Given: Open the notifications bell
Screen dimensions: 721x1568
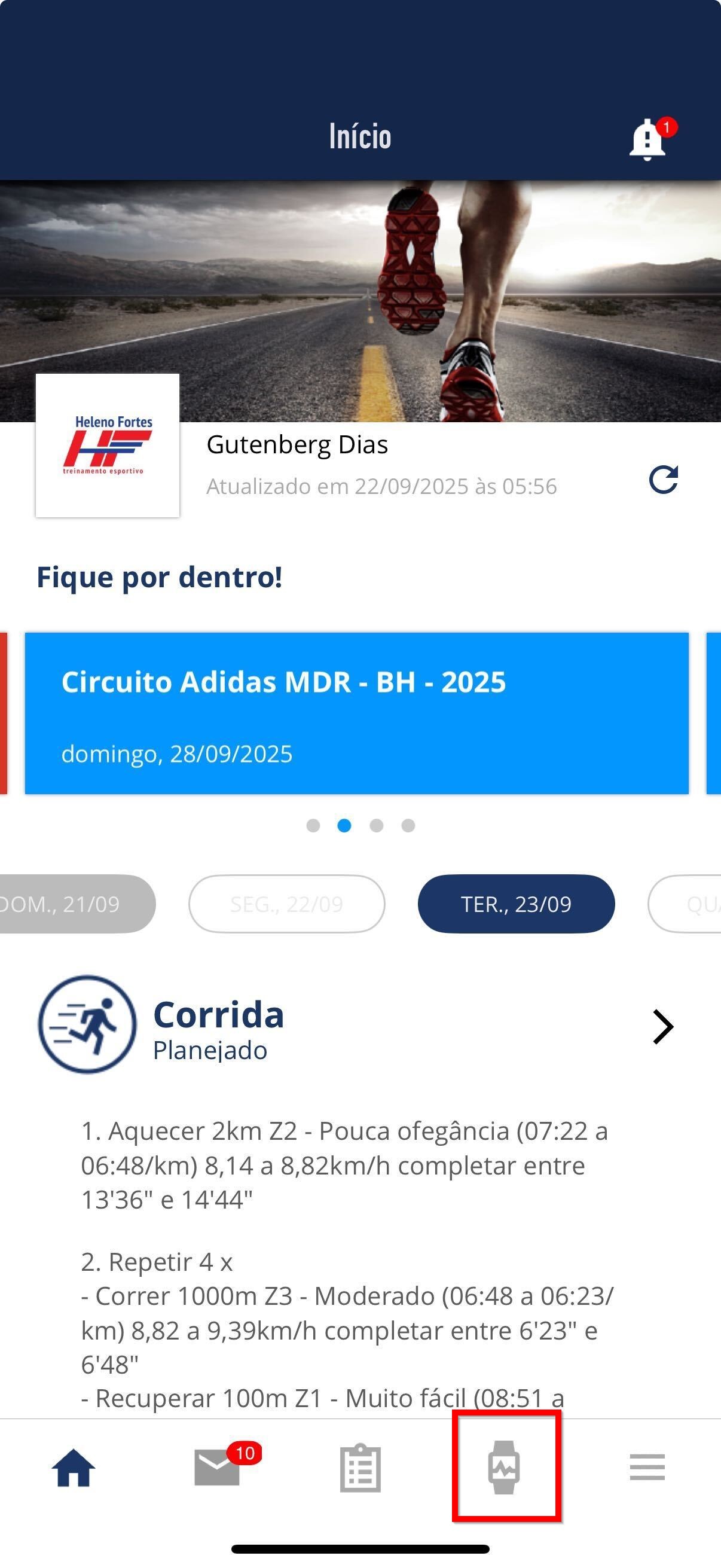Looking at the screenshot, I should pos(649,139).
